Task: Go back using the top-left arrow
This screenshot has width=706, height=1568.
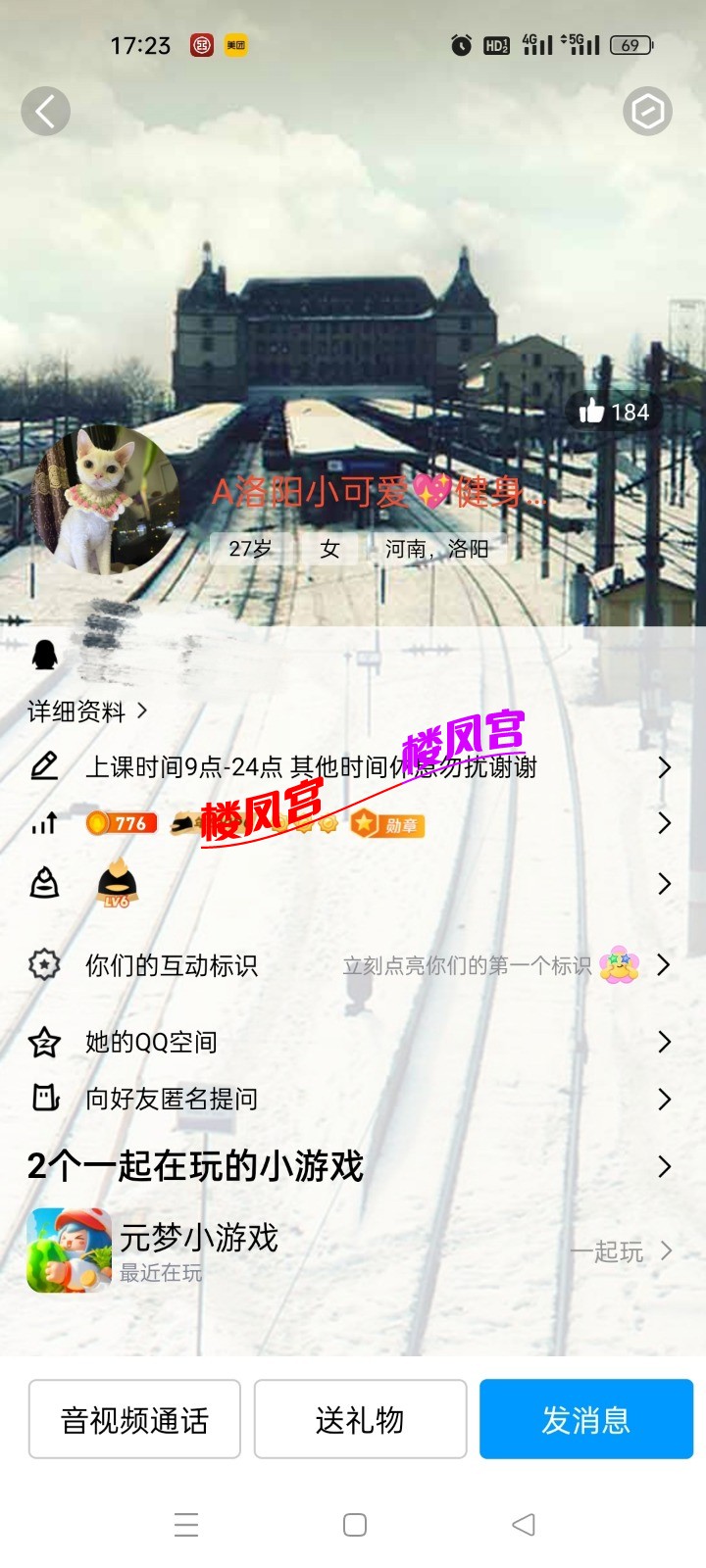Action: (x=45, y=112)
